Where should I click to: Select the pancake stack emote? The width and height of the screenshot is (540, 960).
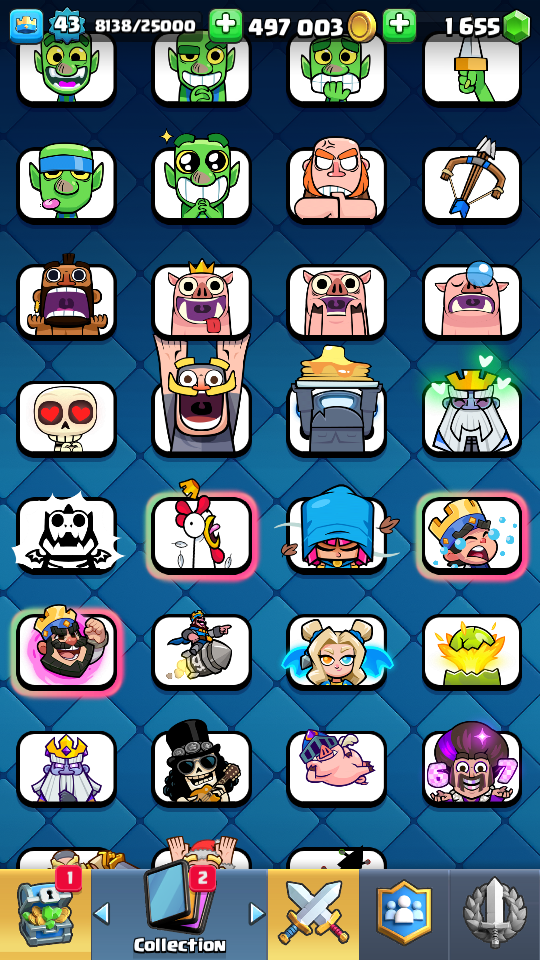pyautogui.click(x=337, y=403)
